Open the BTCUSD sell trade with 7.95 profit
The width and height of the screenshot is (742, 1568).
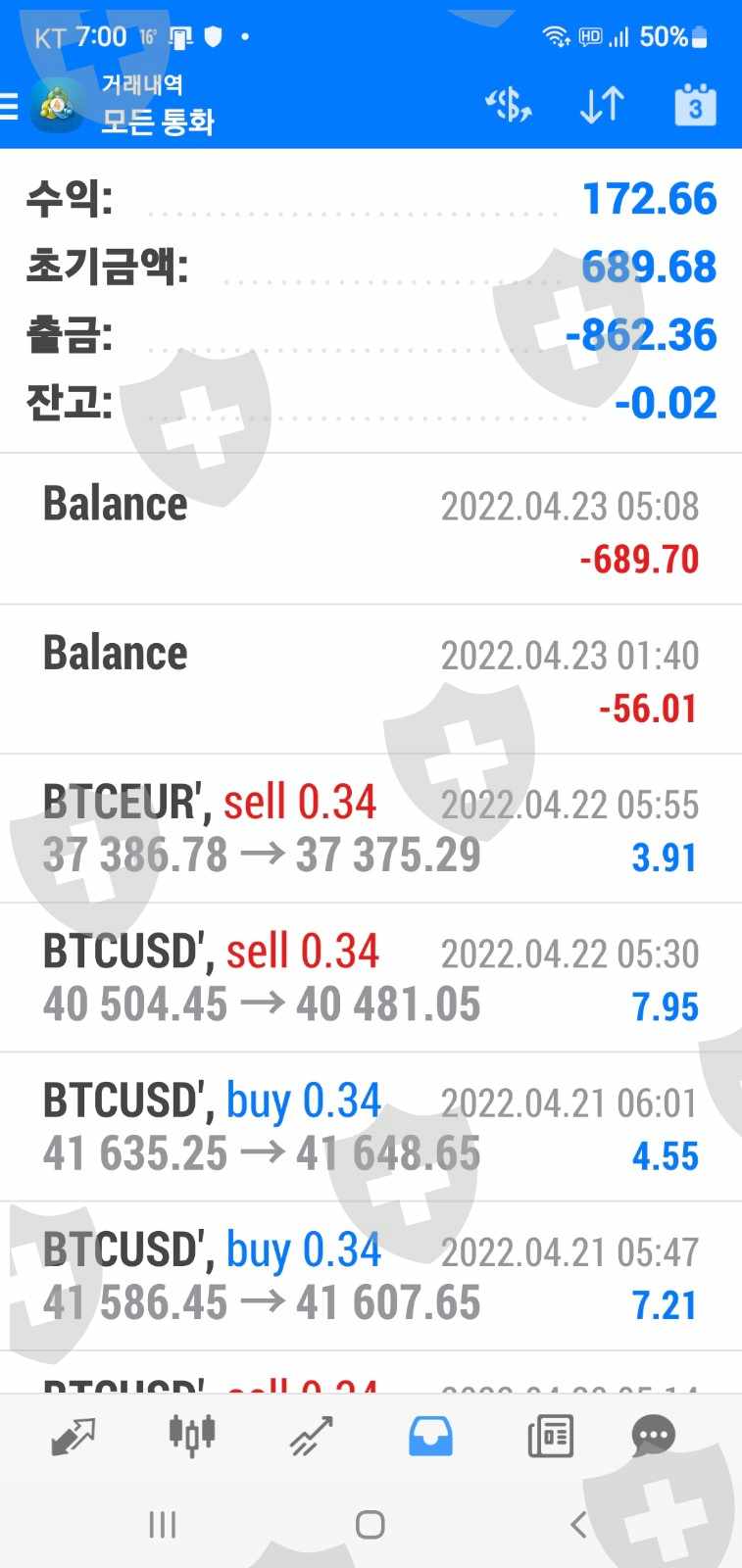click(371, 978)
